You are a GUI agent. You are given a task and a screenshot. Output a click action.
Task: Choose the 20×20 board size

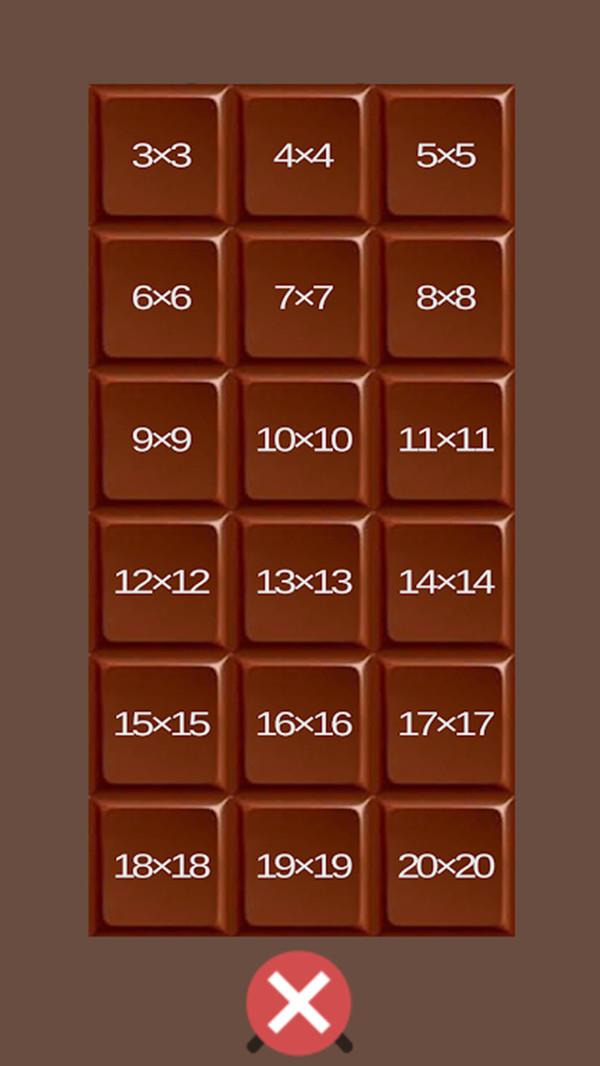click(x=445, y=866)
